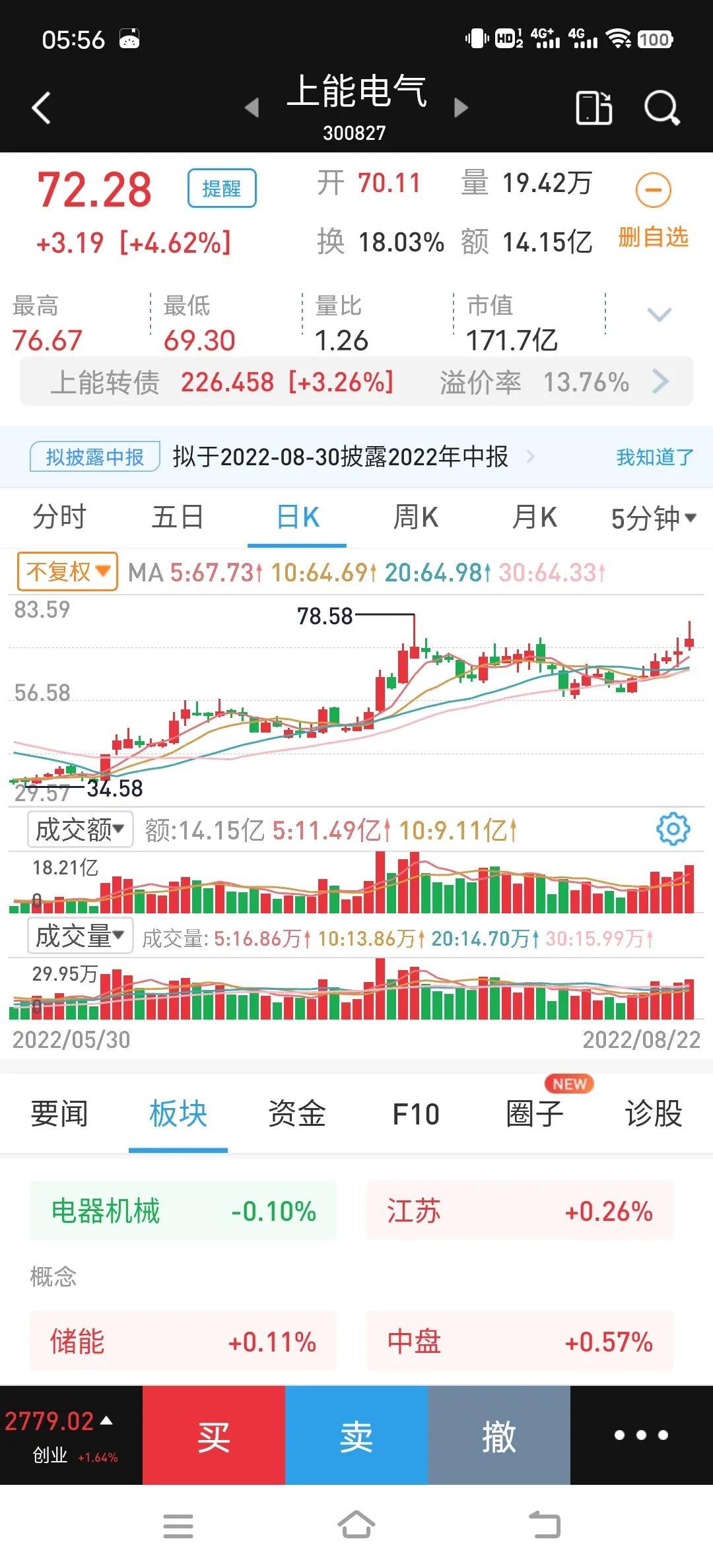Screen dimensions: 713x1568
Task: Open the 上能转债 convertible bond row
Action: (x=356, y=381)
